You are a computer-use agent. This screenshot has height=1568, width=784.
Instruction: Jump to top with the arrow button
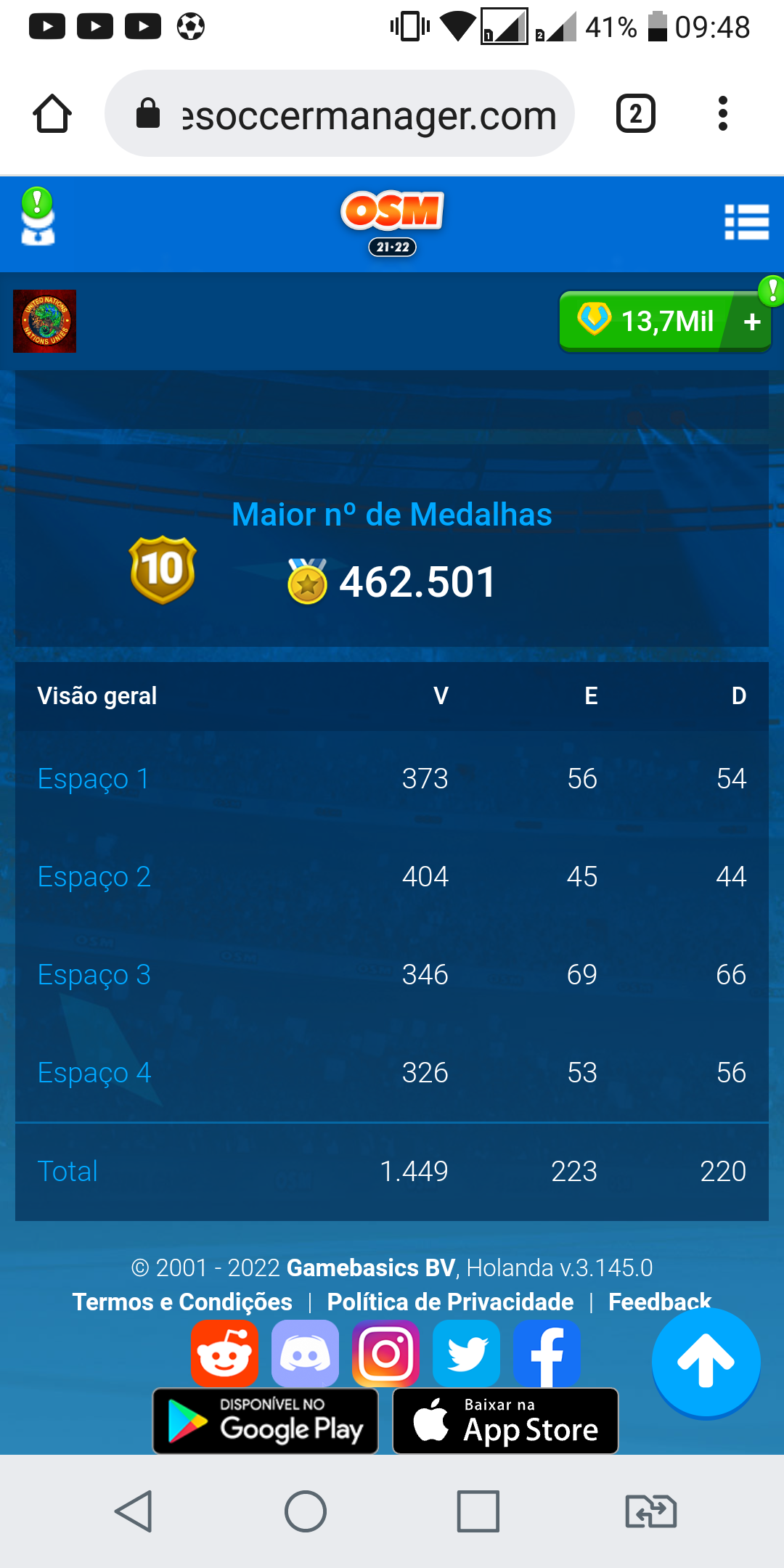click(706, 1363)
